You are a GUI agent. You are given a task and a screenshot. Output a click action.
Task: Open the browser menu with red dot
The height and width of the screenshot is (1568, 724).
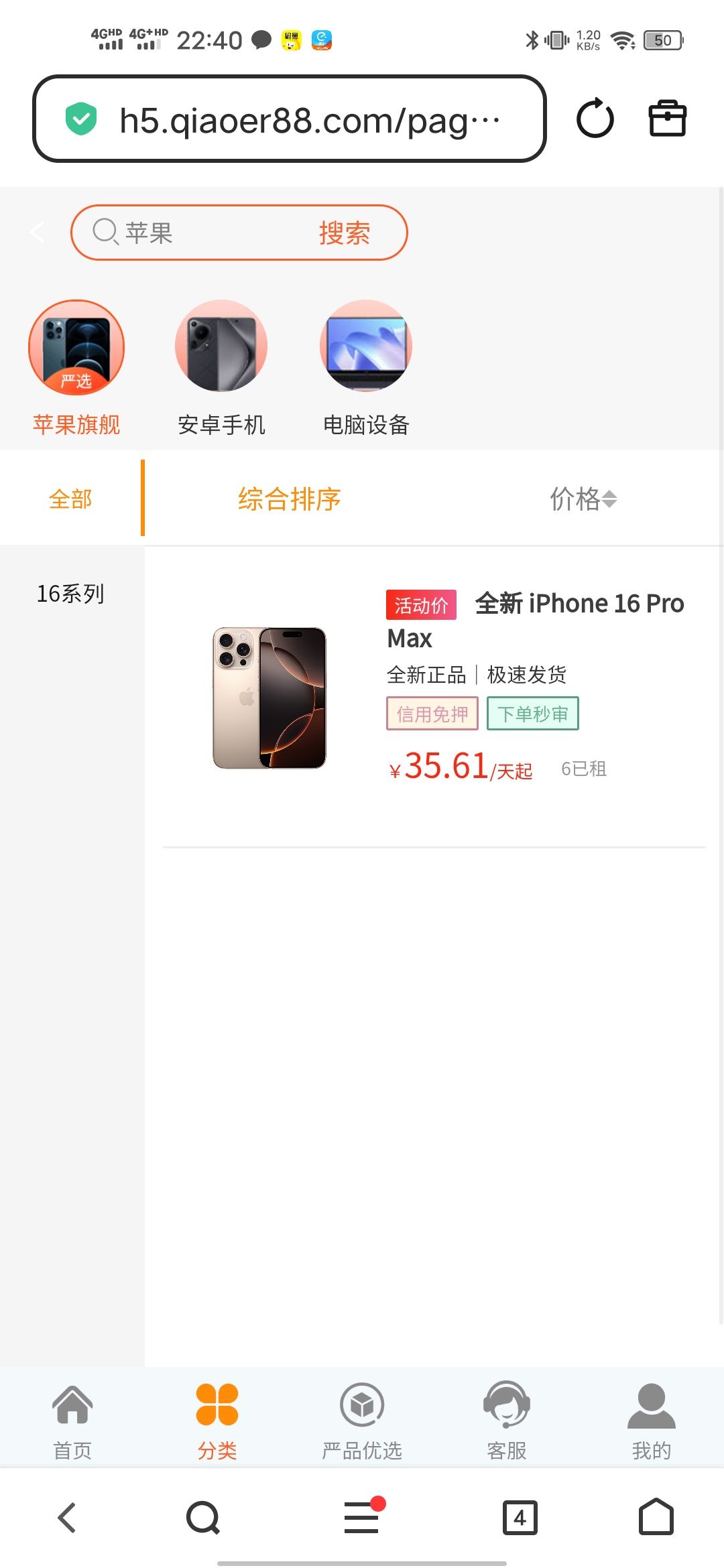pyautogui.click(x=362, y=1518)
